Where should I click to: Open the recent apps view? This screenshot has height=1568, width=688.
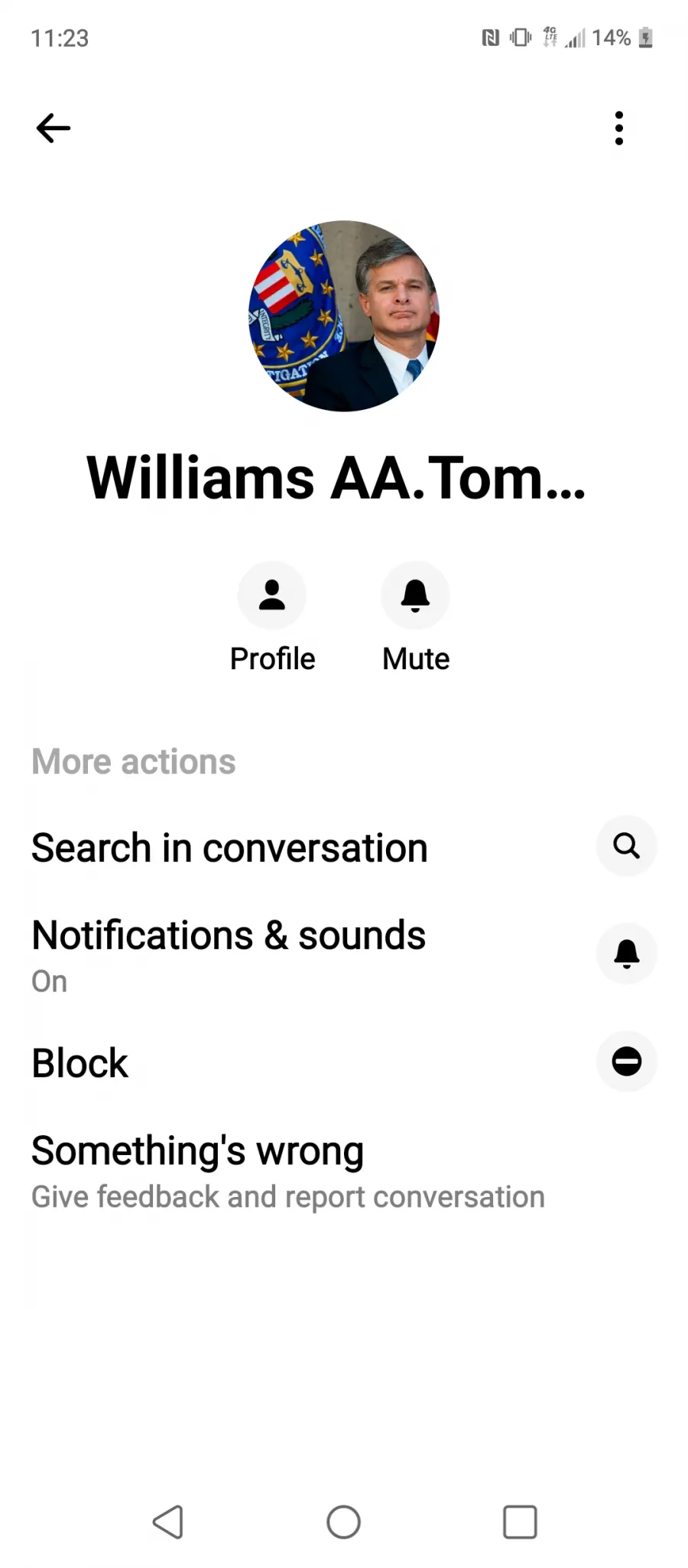pos(520,1521)
